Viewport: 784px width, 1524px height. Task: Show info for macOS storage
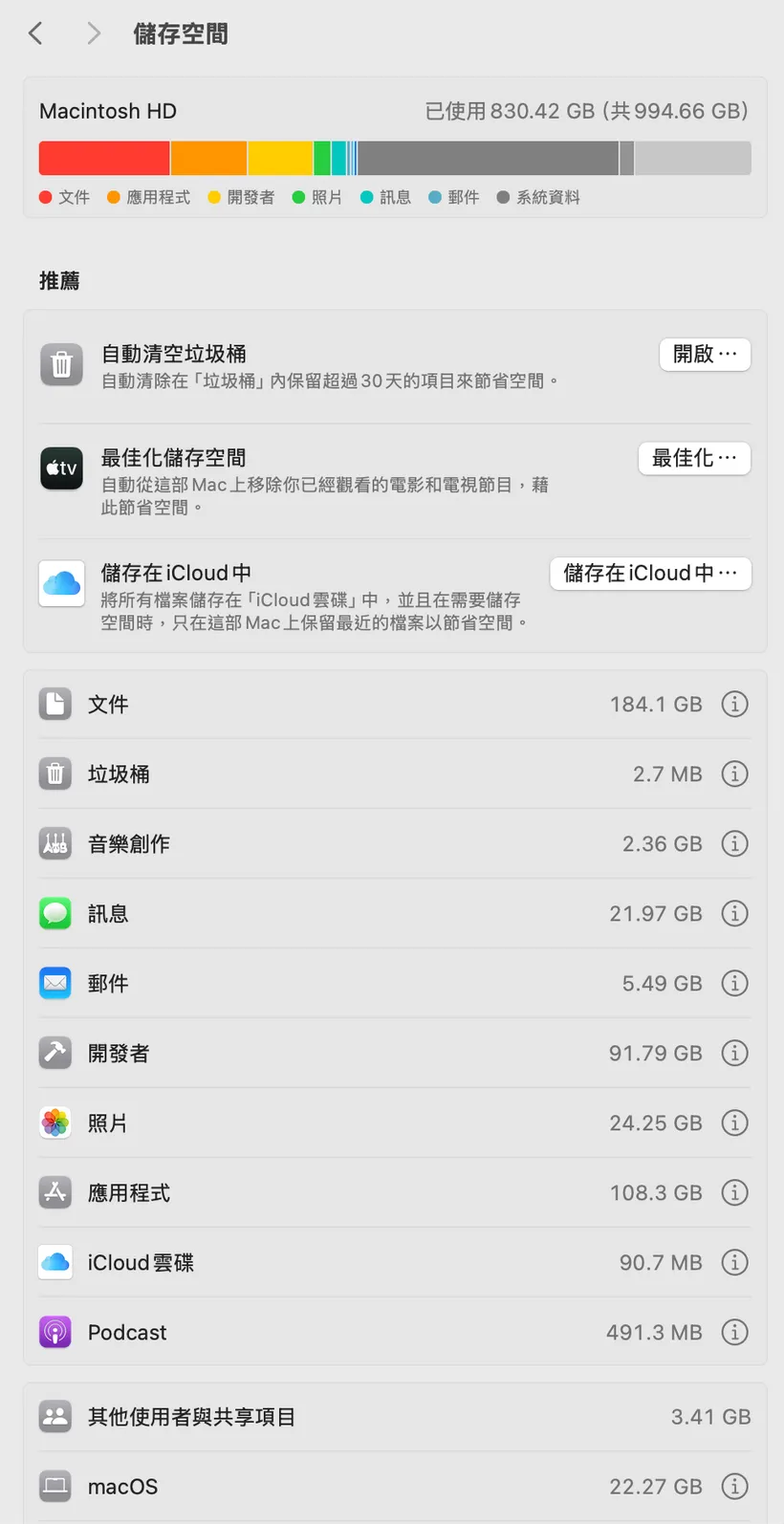point(734,1487)
